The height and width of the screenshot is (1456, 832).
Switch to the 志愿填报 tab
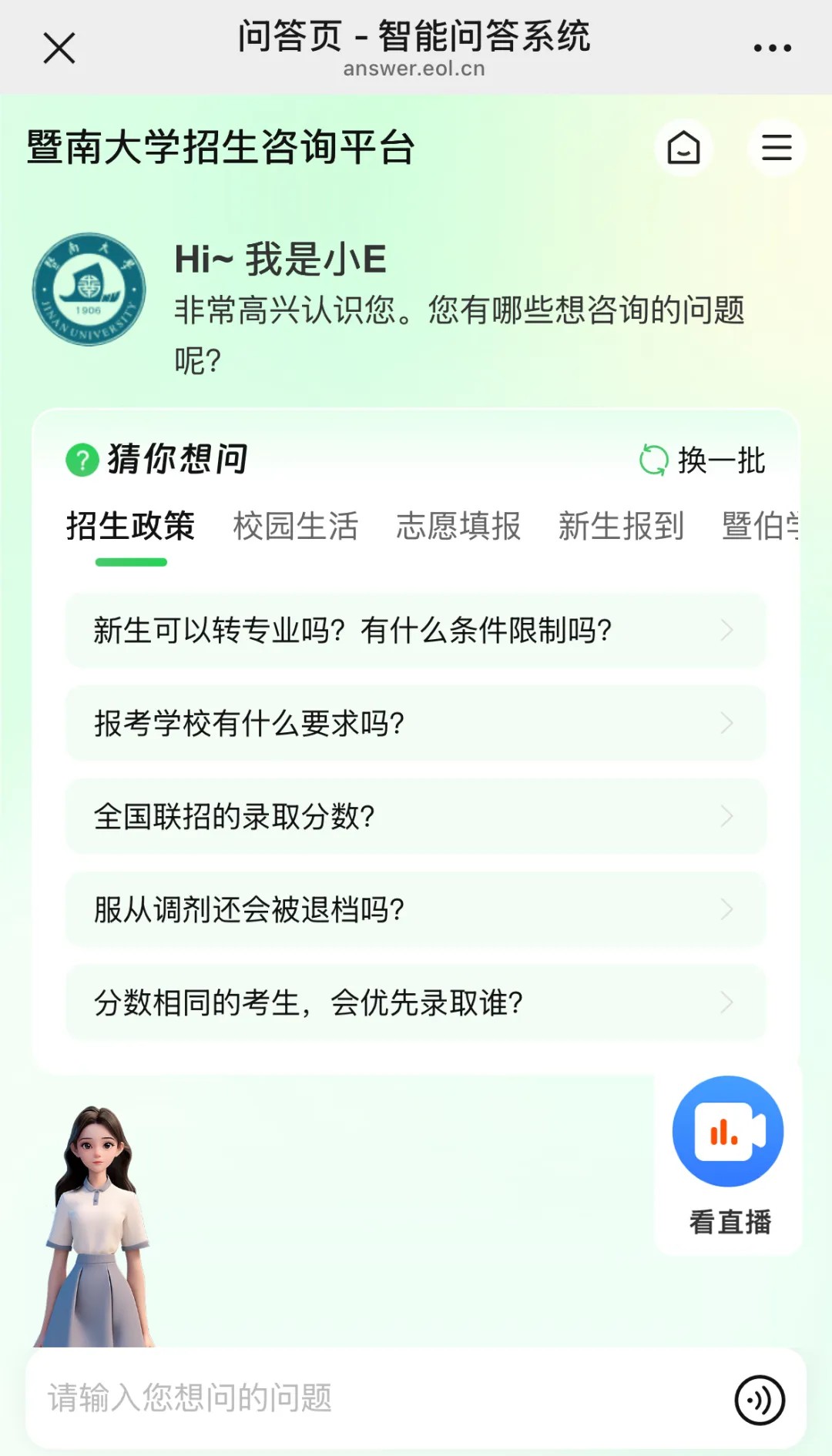point(458,527)
